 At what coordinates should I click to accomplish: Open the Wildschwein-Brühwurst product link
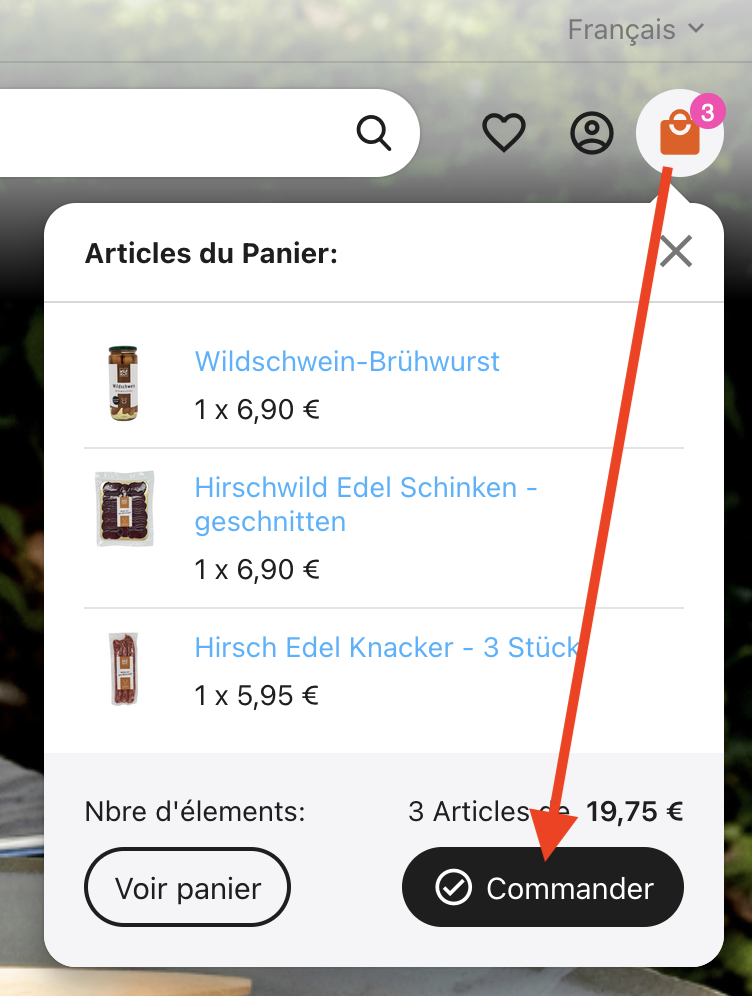[347, 361]
